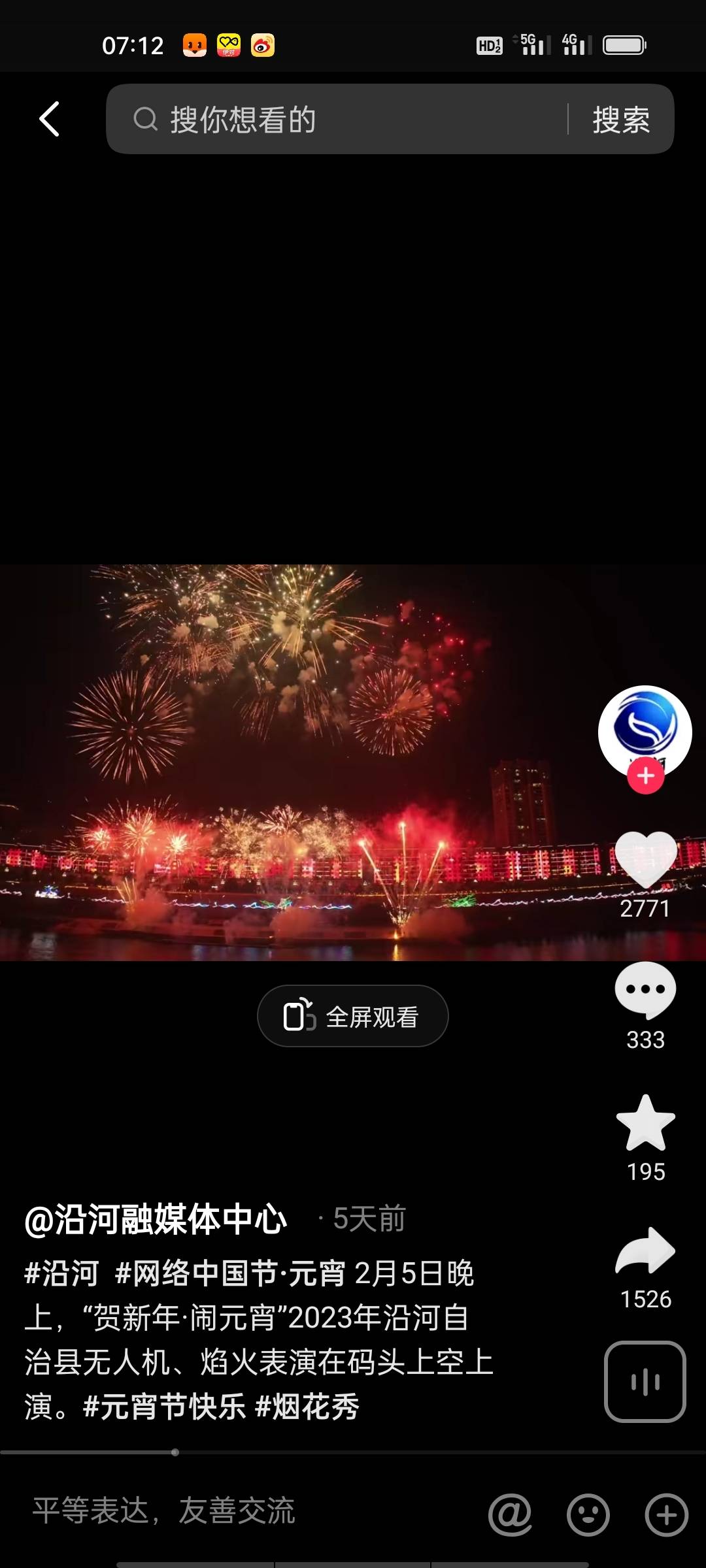Tap the 搜索 button
Viewport: 706px width, 1568px height.
pyautogui.click(x=620, y=120)
